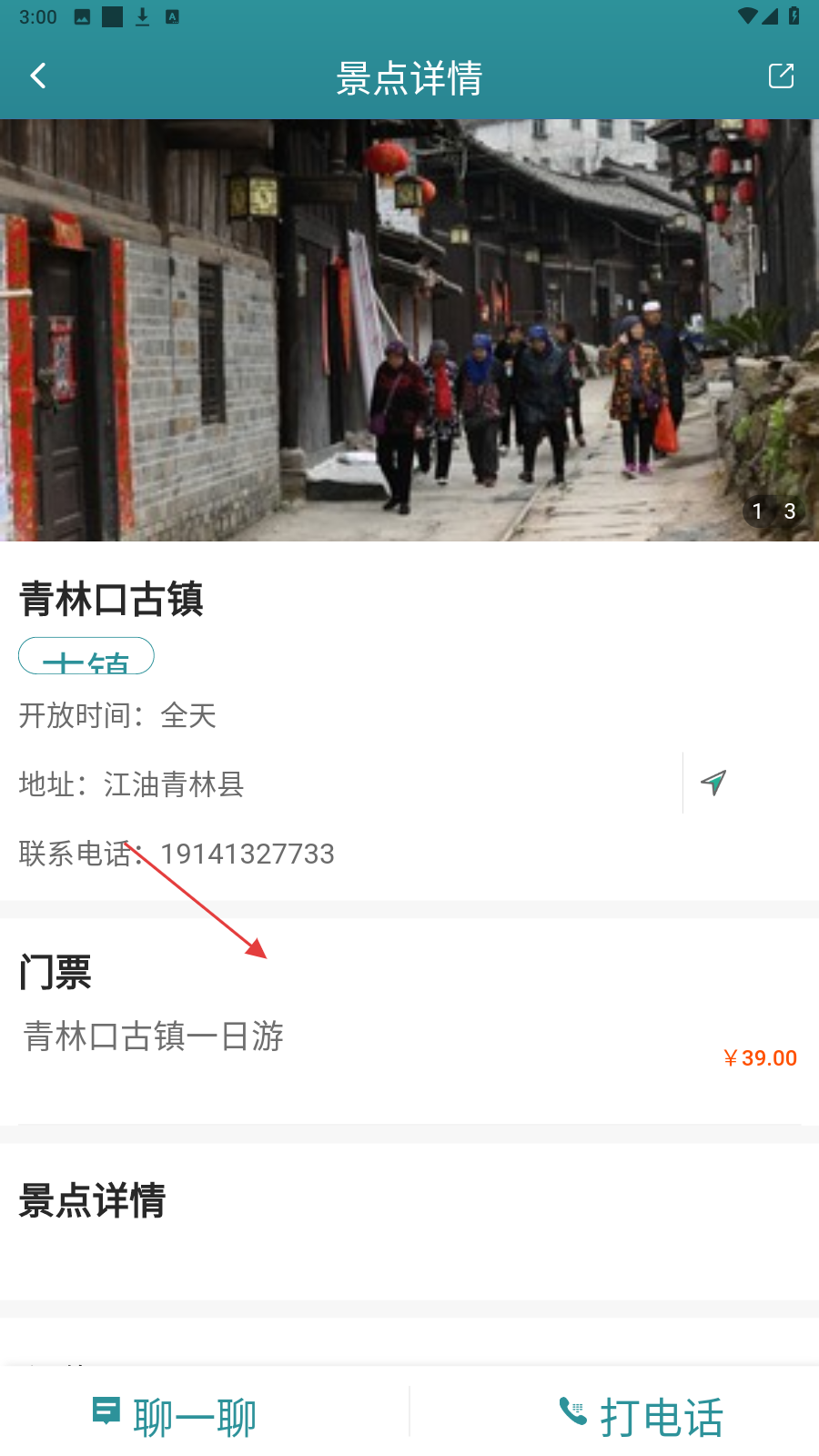This screenshot has width=819, height=1456.
Task: Open navigation to 江油青林县
Action: [713, 783]
